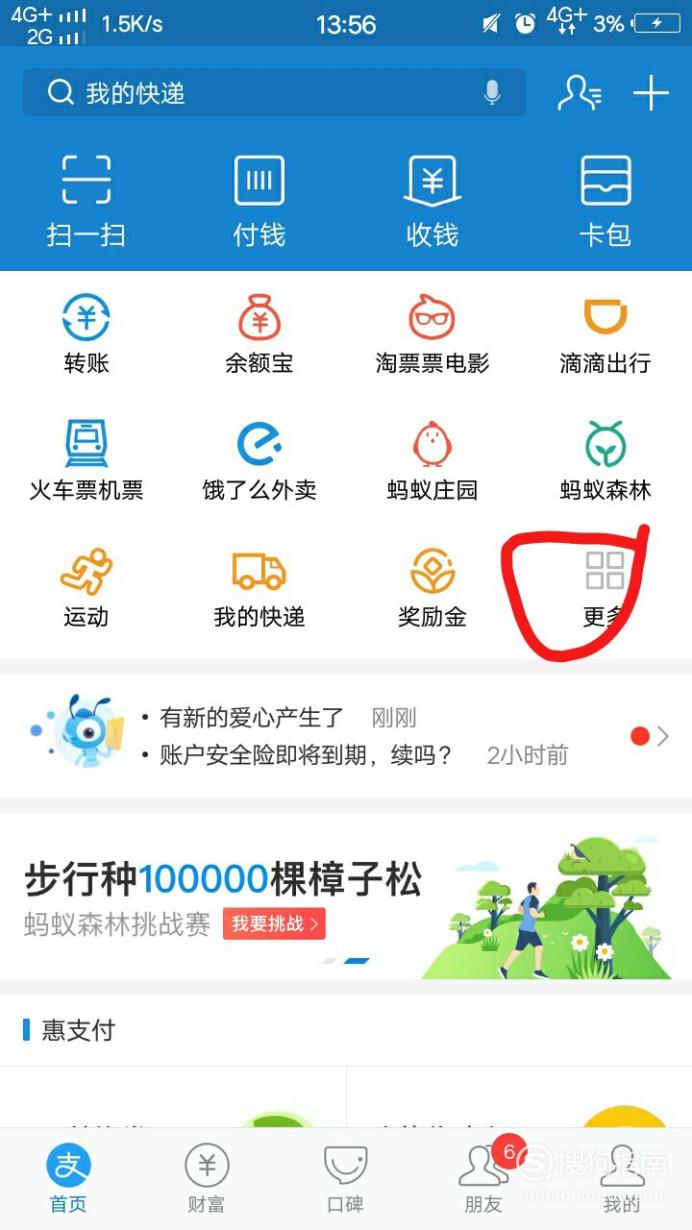Open 转账 transfer

pyautogui.click(x=86, y=335)
